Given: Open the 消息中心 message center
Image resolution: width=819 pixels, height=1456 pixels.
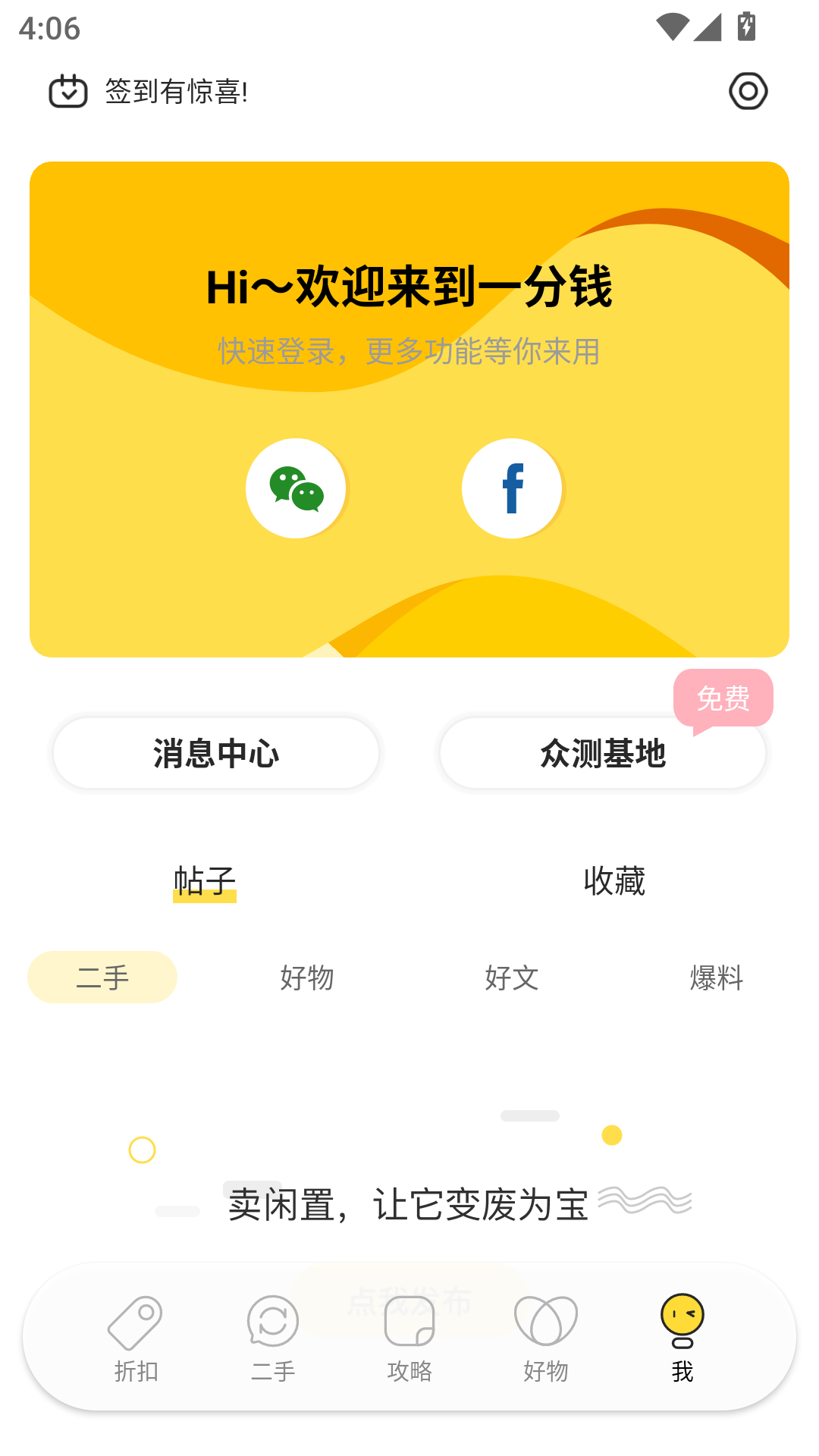Looking at the screenshot, I should click(x=215, y=753).
